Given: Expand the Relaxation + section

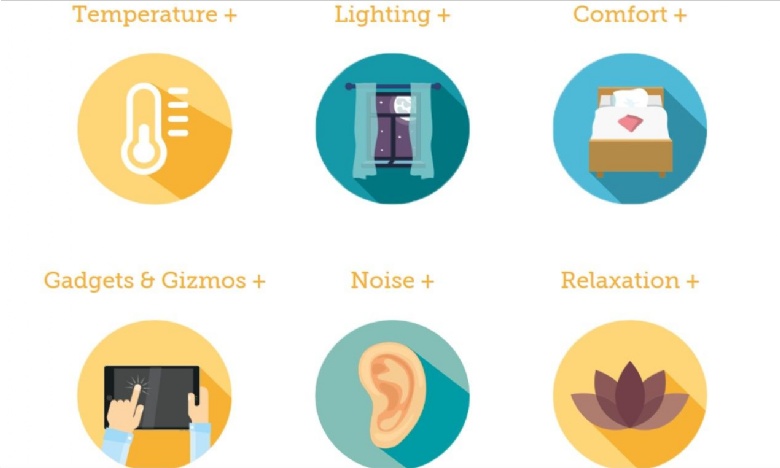Looking at the screenshot, I should click(630, 281).
